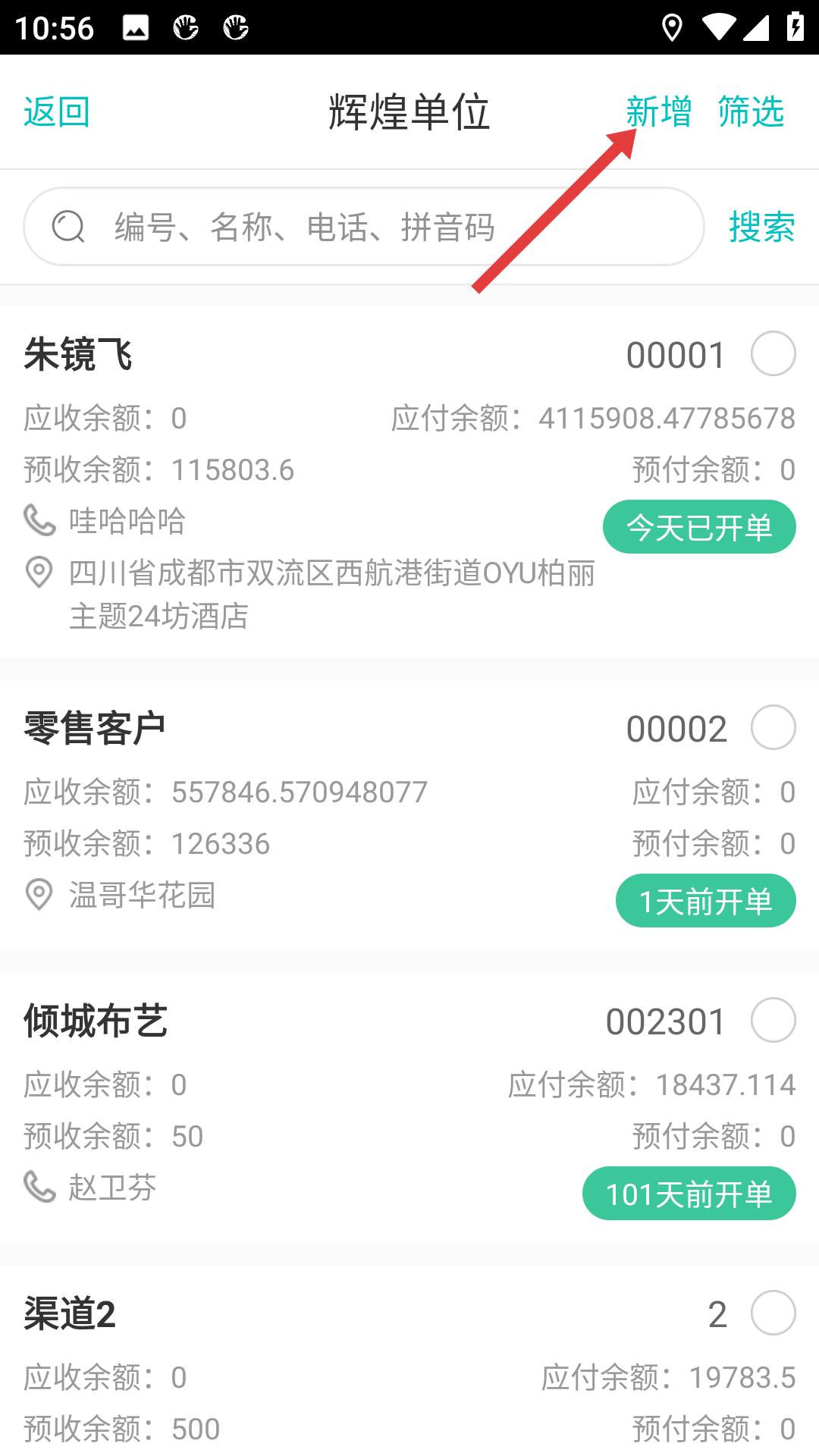This screenshot has height=1456, width=819.
Task: Tap 返回 to go back
Action: coord(55,112)
